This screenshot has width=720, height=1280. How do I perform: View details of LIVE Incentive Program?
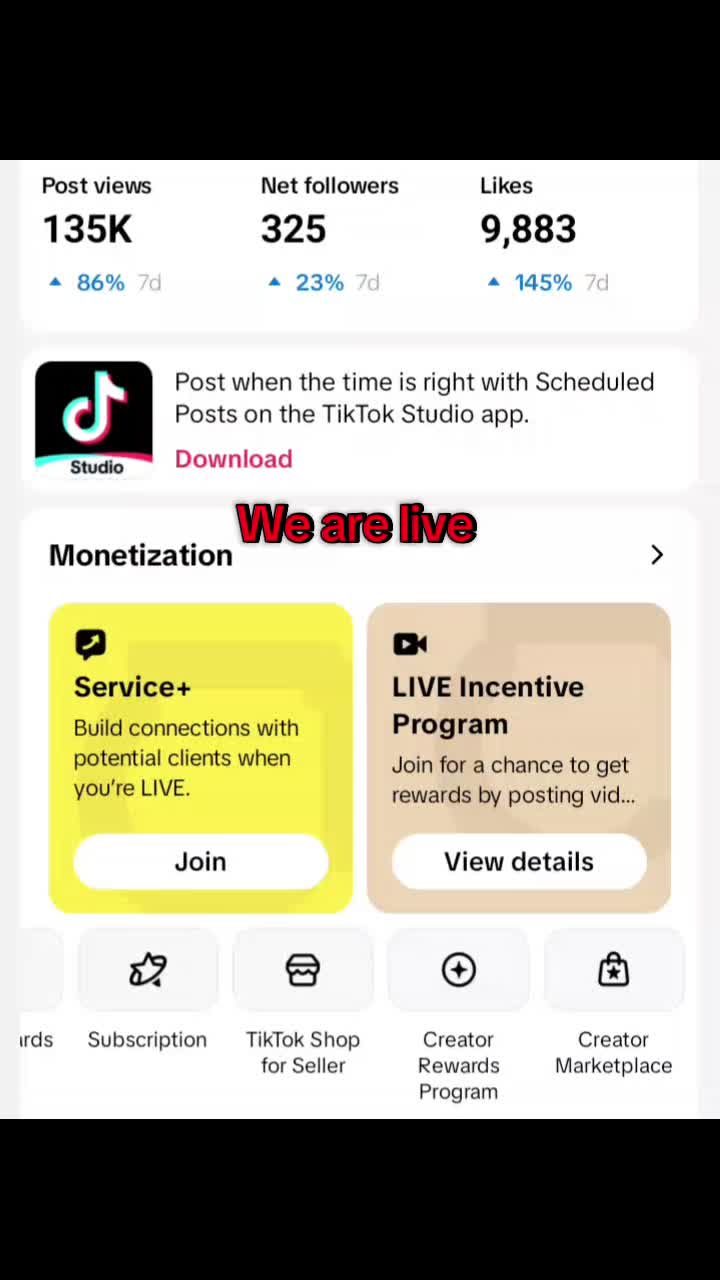(519, 862)
